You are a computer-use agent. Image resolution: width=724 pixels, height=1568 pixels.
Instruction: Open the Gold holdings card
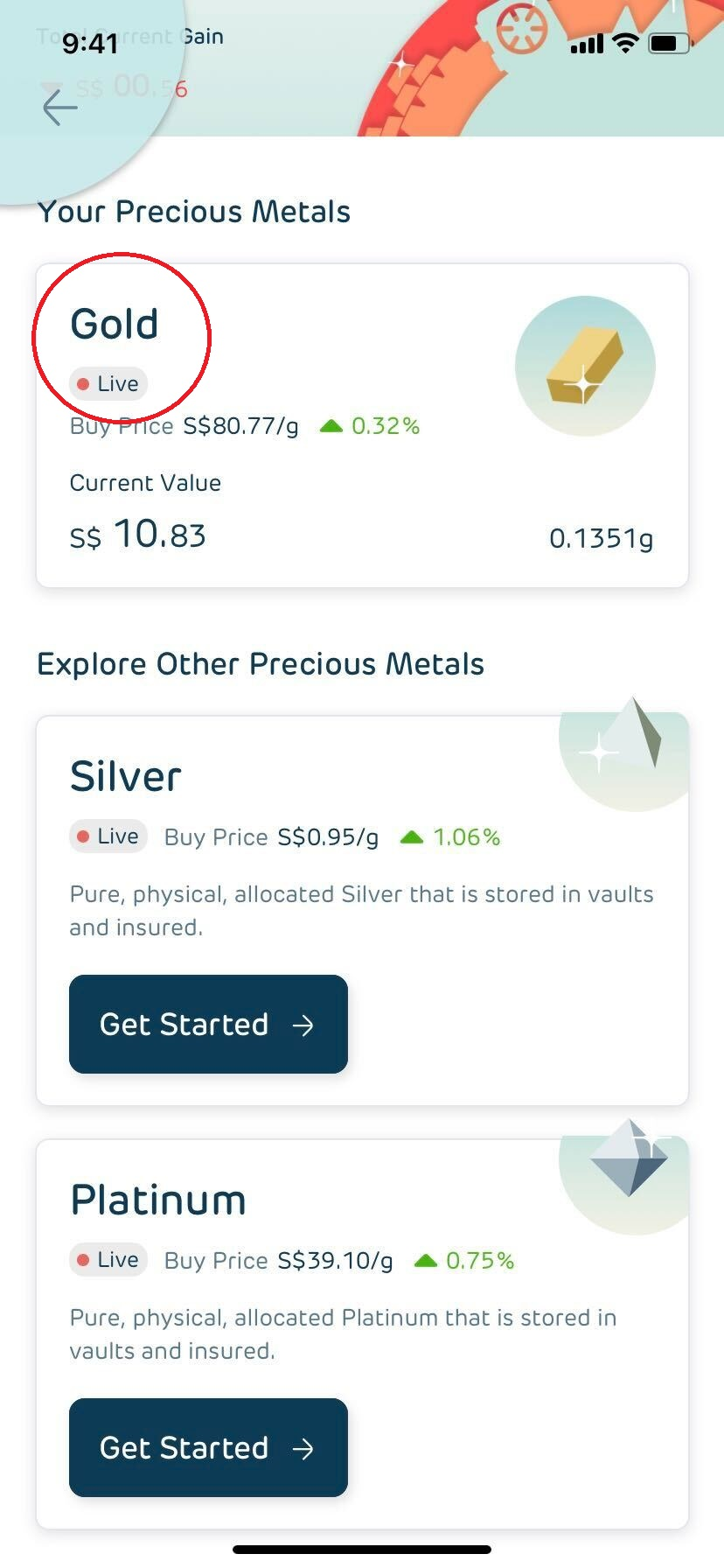[x=361, y=425]
